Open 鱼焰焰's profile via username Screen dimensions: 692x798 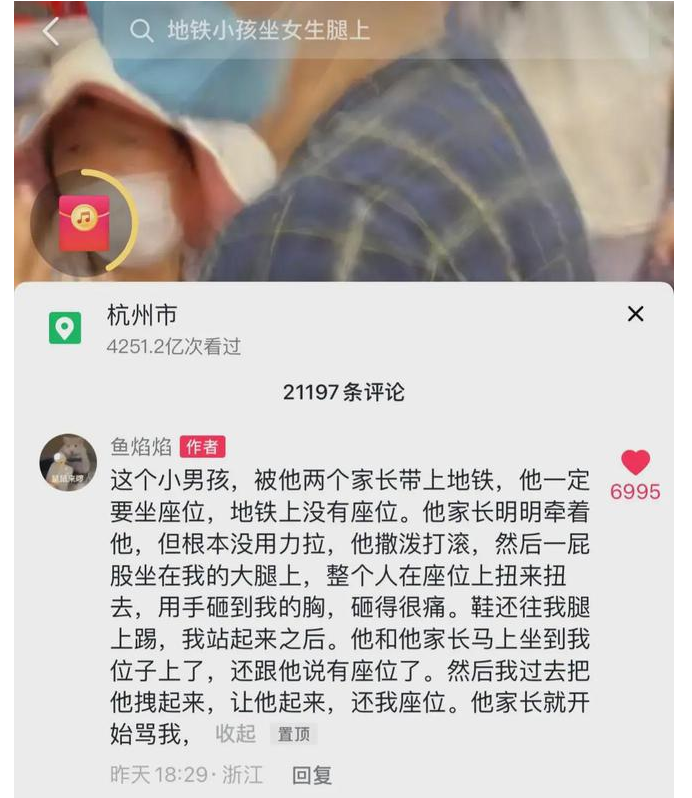tap(141, 447)
